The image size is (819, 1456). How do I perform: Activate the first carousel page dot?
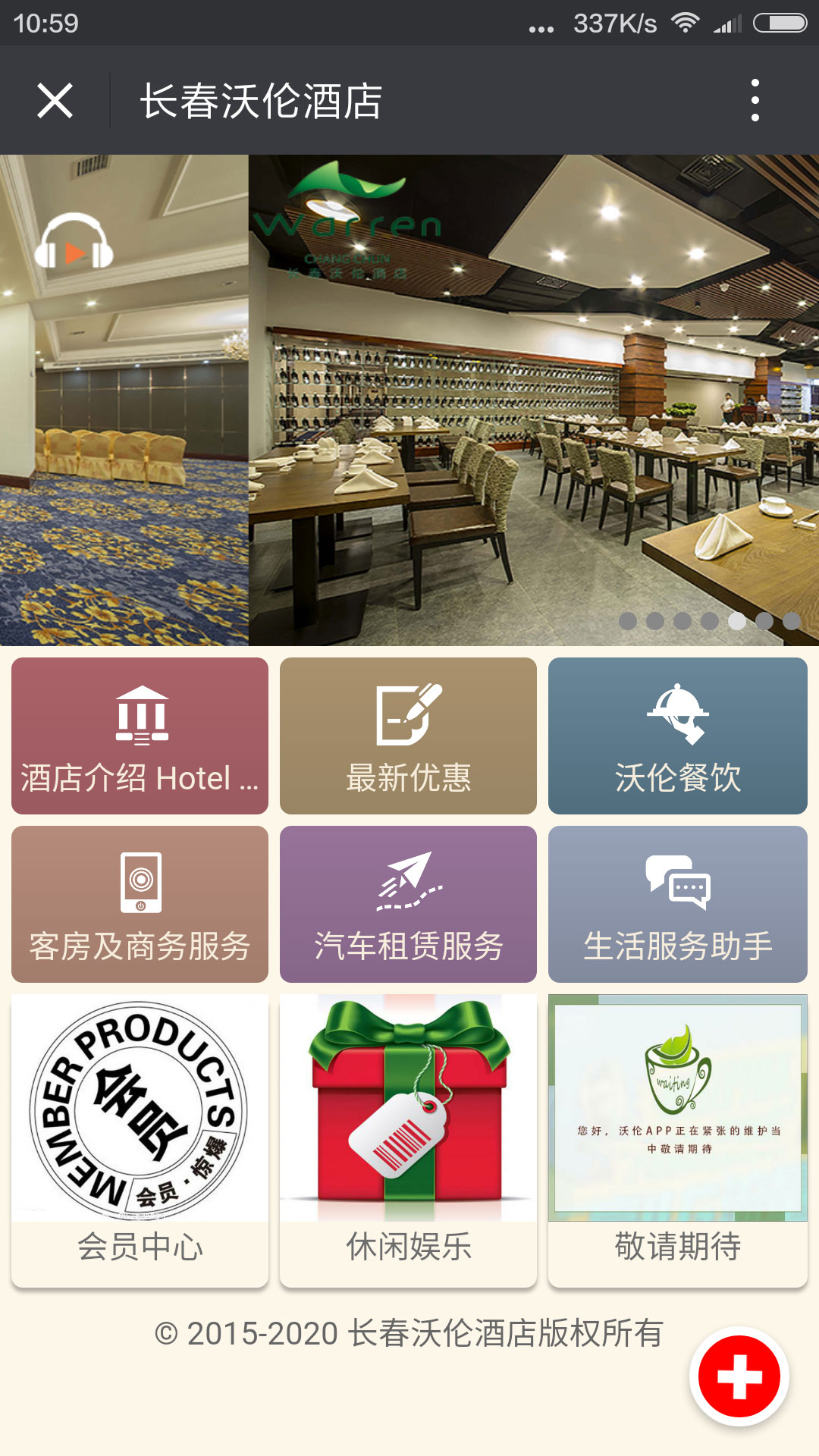coord(628,620)
